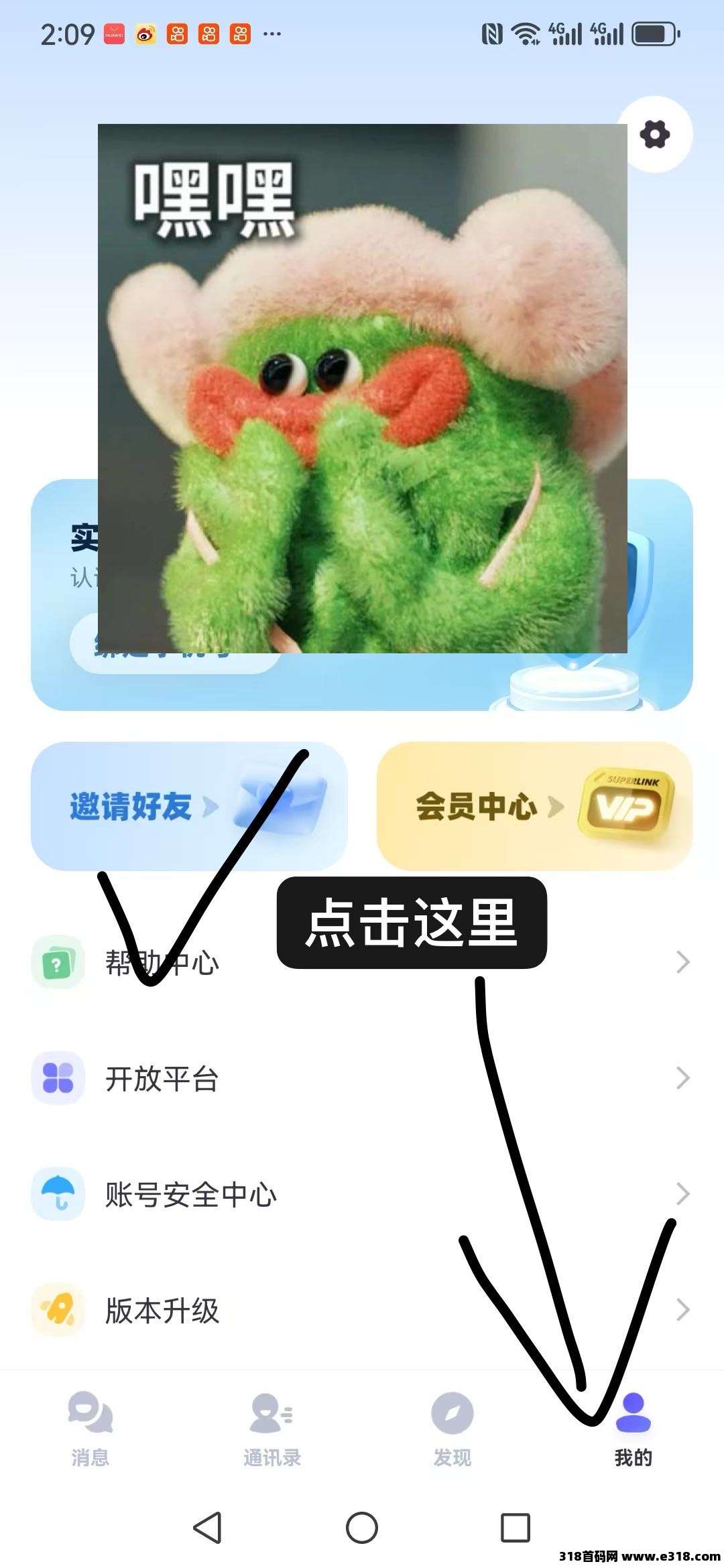Go to 账号安全中心
The width and height of the screenshot is (724, 1568).
pyautogui.click(x=362, y=1195)
